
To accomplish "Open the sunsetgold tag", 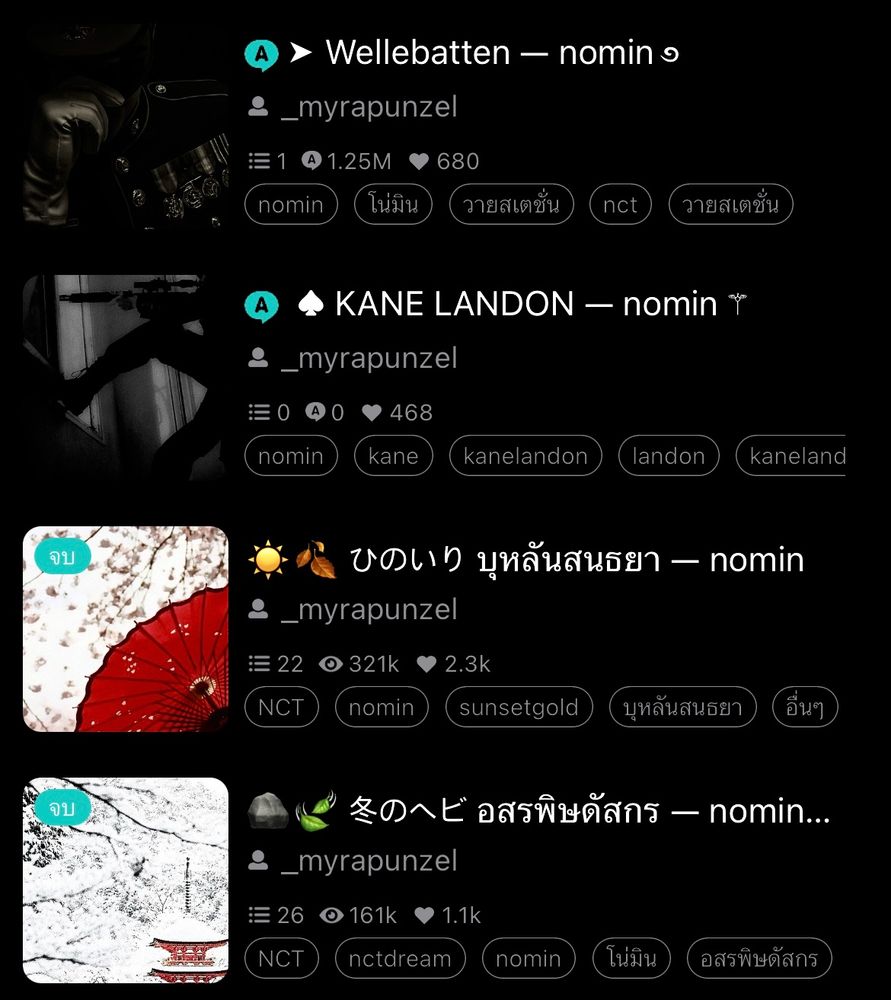I will (518, 708).
